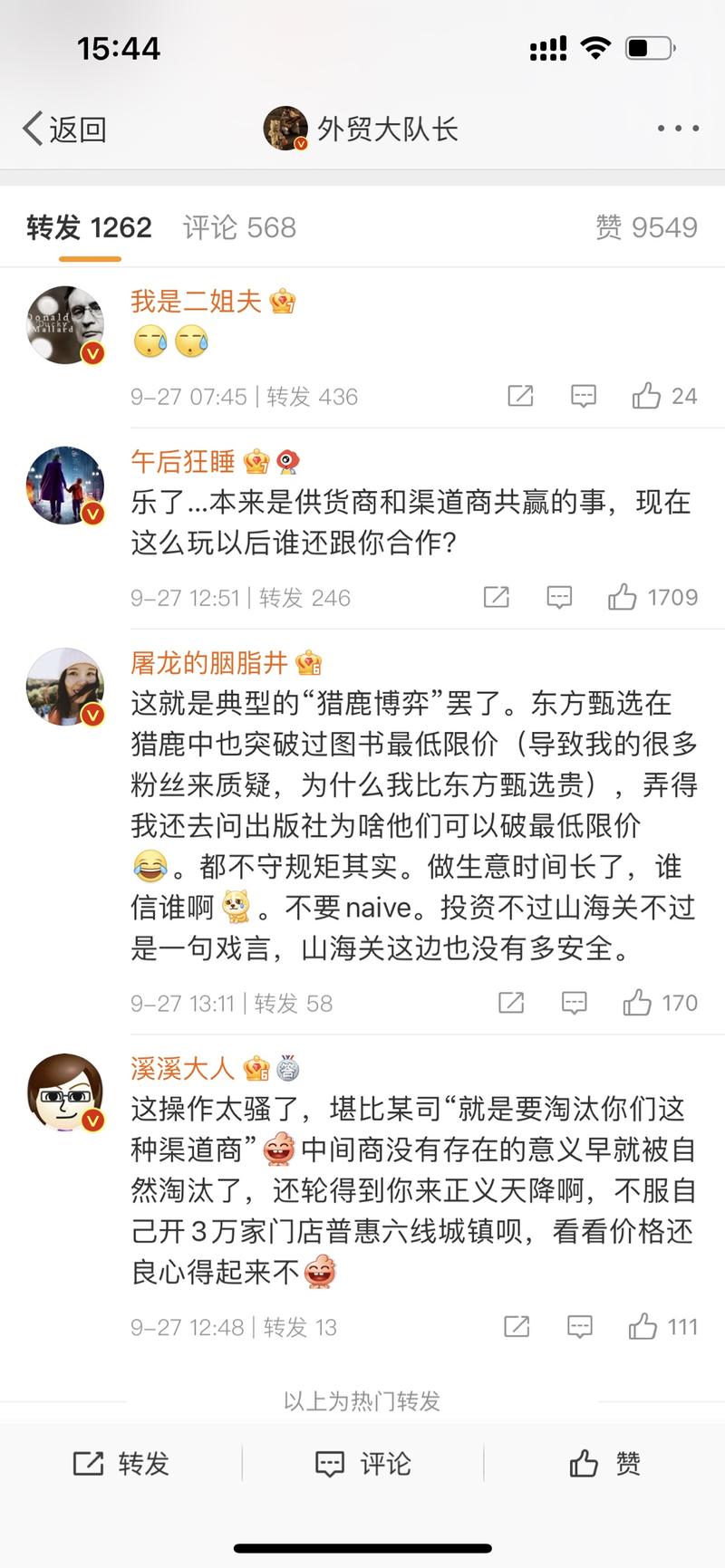This screenshot has height=1568, width=725.
Task: Tap the share icon under 溪溪大人's repost
Action: [517, 1327]
